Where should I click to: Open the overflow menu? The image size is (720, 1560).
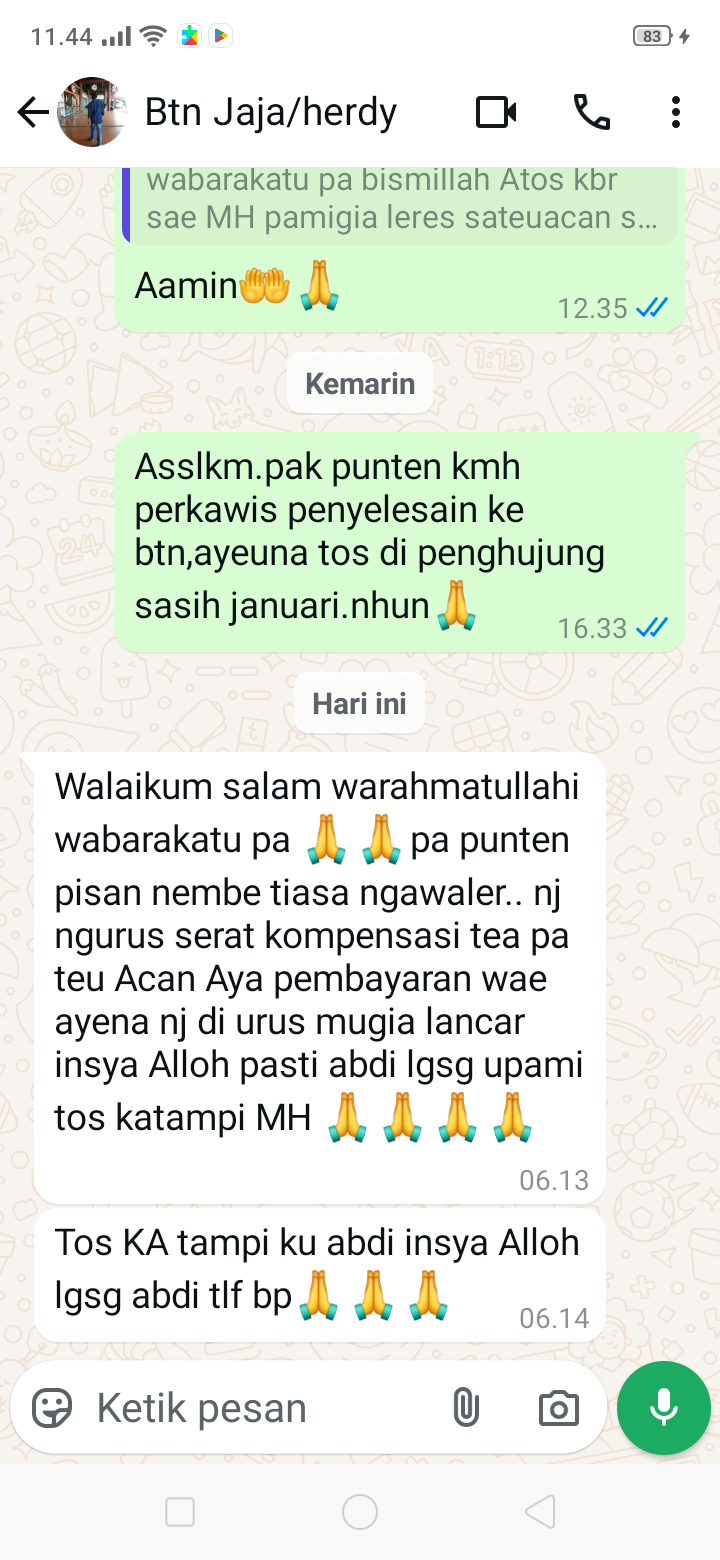pyautogui.click(x=676, y=113)
